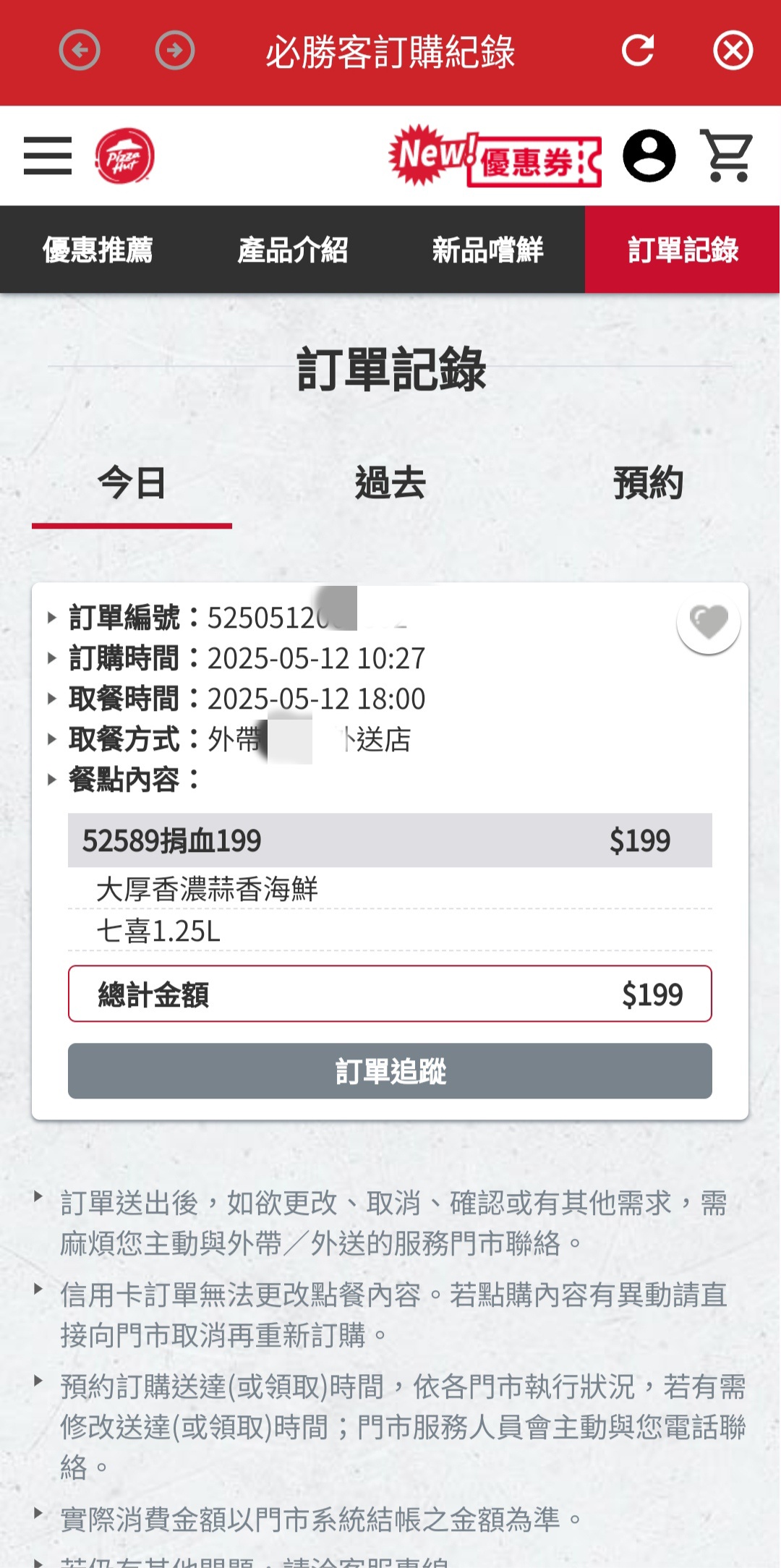
Task: Switch to the 新品嚐鮮 tab
Action: tap(488, 250)
